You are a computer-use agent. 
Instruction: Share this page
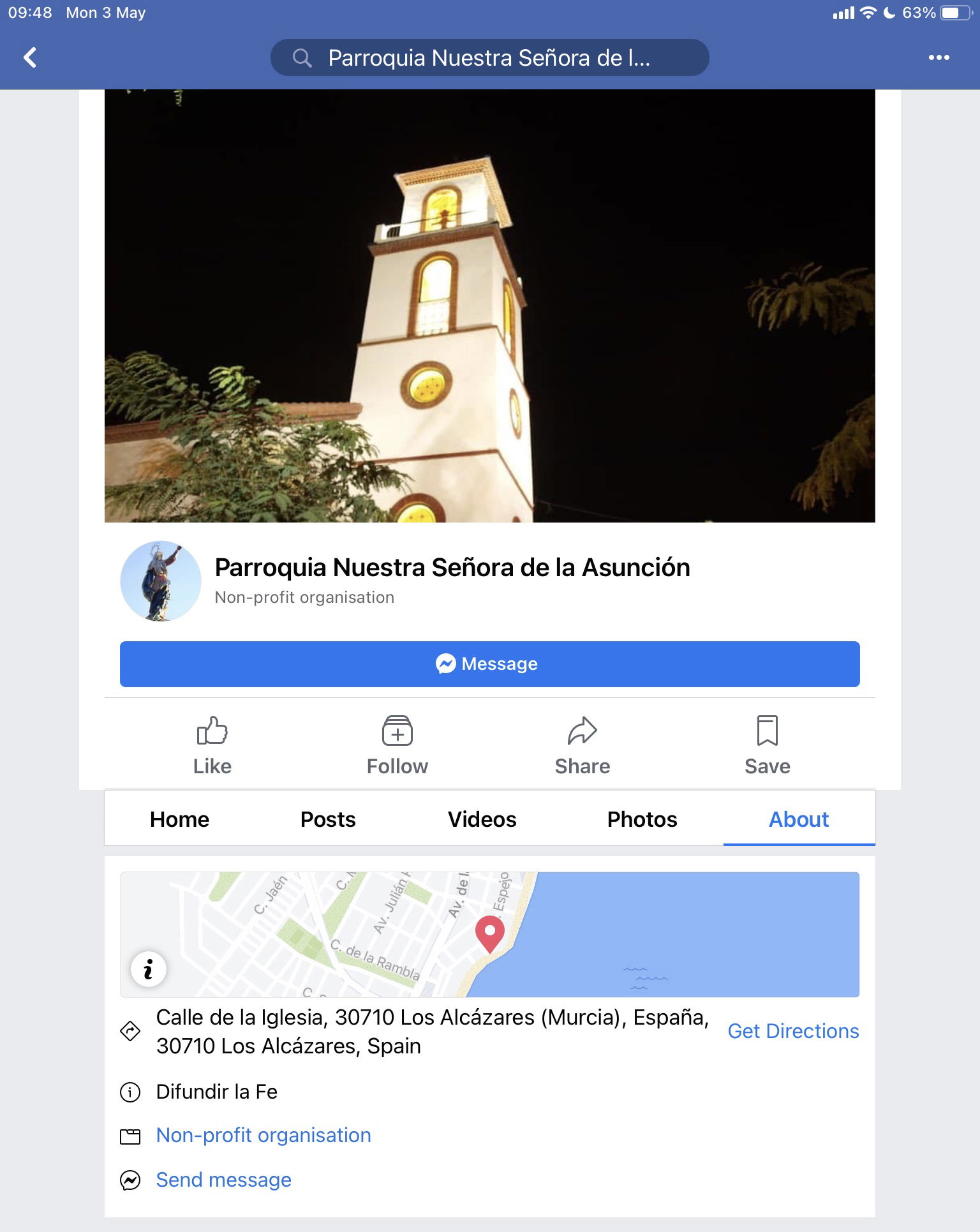pyautogui.click(x=582, y=745)
